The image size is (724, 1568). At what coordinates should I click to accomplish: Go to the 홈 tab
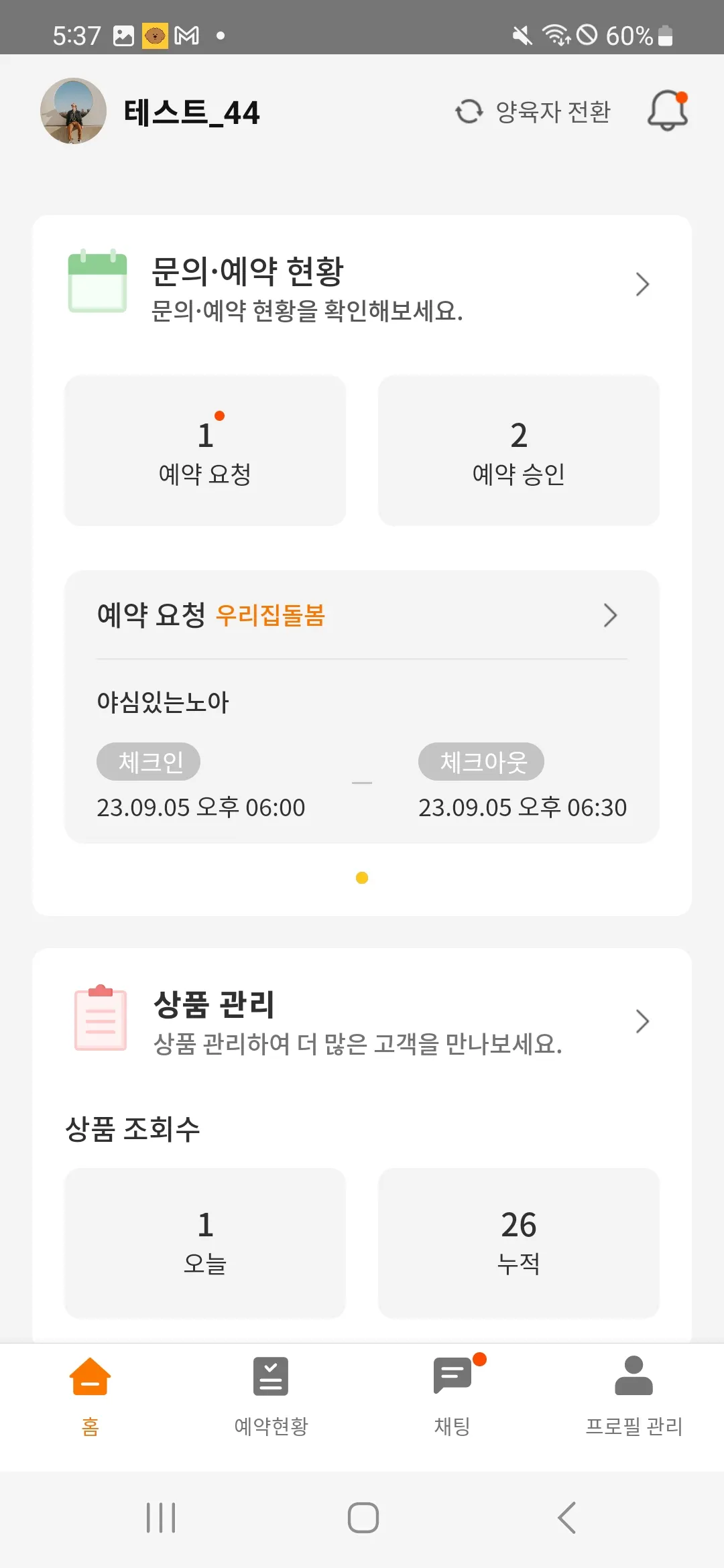pyautogui.click(x=90, y=1396)
